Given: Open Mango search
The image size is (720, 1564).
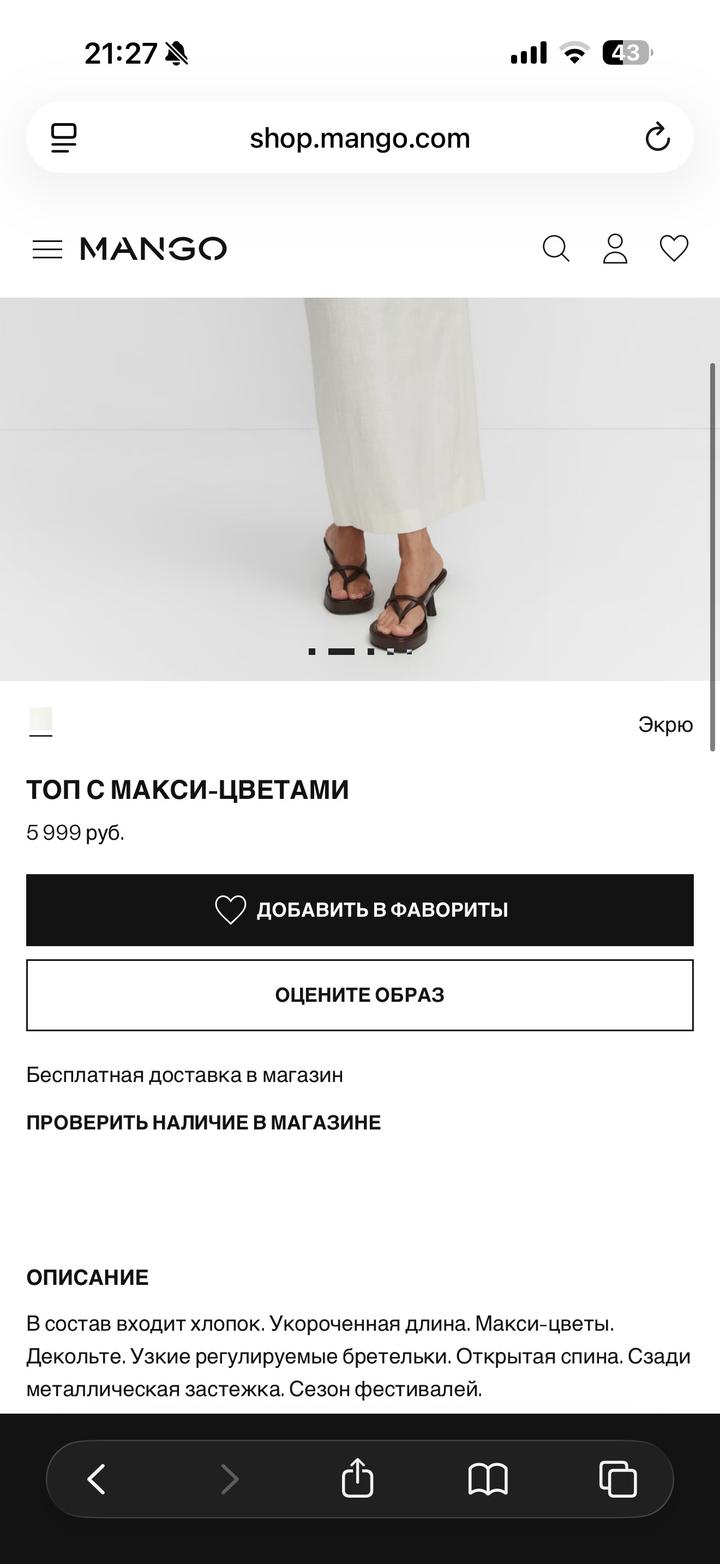Looking at the screenshot, I should pyautogui.click(x=556, y=249).
